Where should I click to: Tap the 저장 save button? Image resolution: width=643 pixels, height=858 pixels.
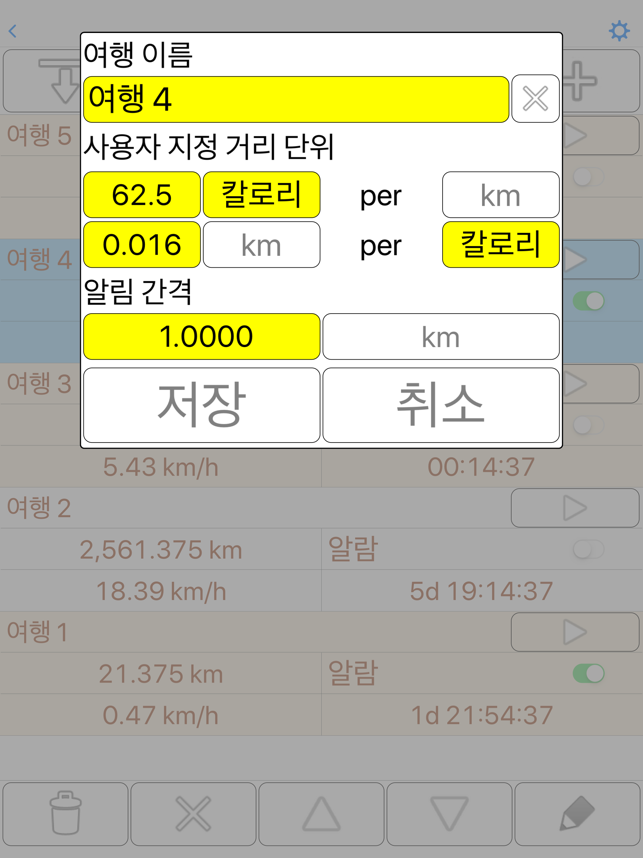tap(201, 405)
